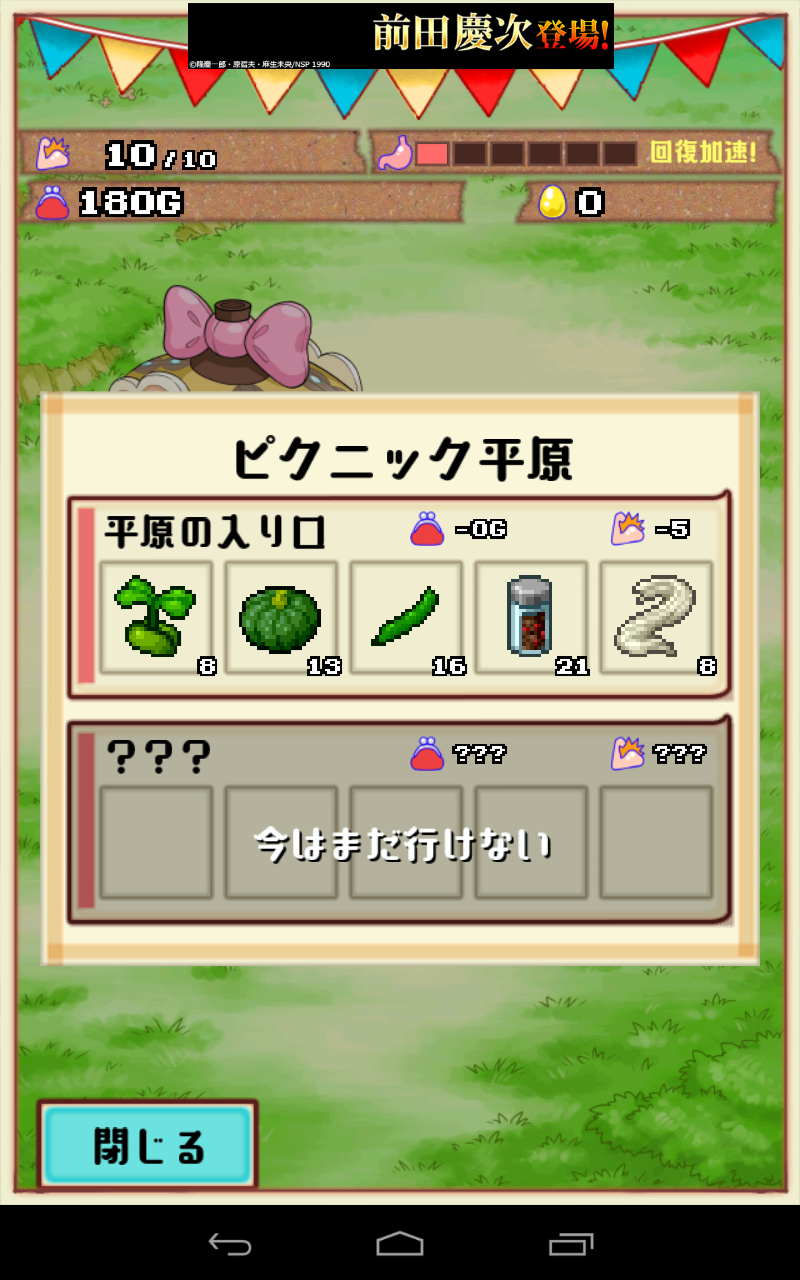Go to the device home screen

click(400, 1243)
